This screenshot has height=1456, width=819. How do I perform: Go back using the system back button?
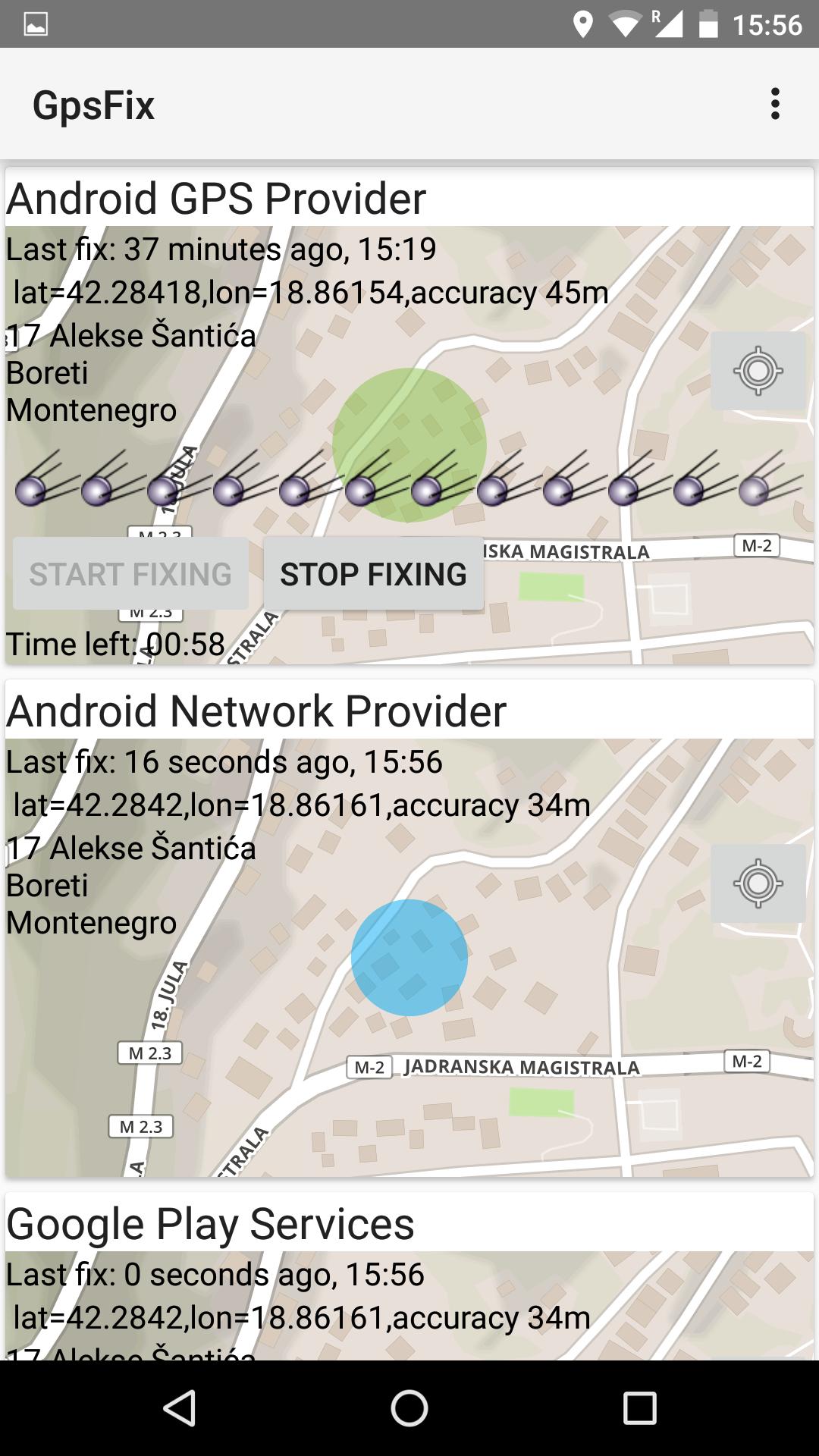(x=180, y=1408)
